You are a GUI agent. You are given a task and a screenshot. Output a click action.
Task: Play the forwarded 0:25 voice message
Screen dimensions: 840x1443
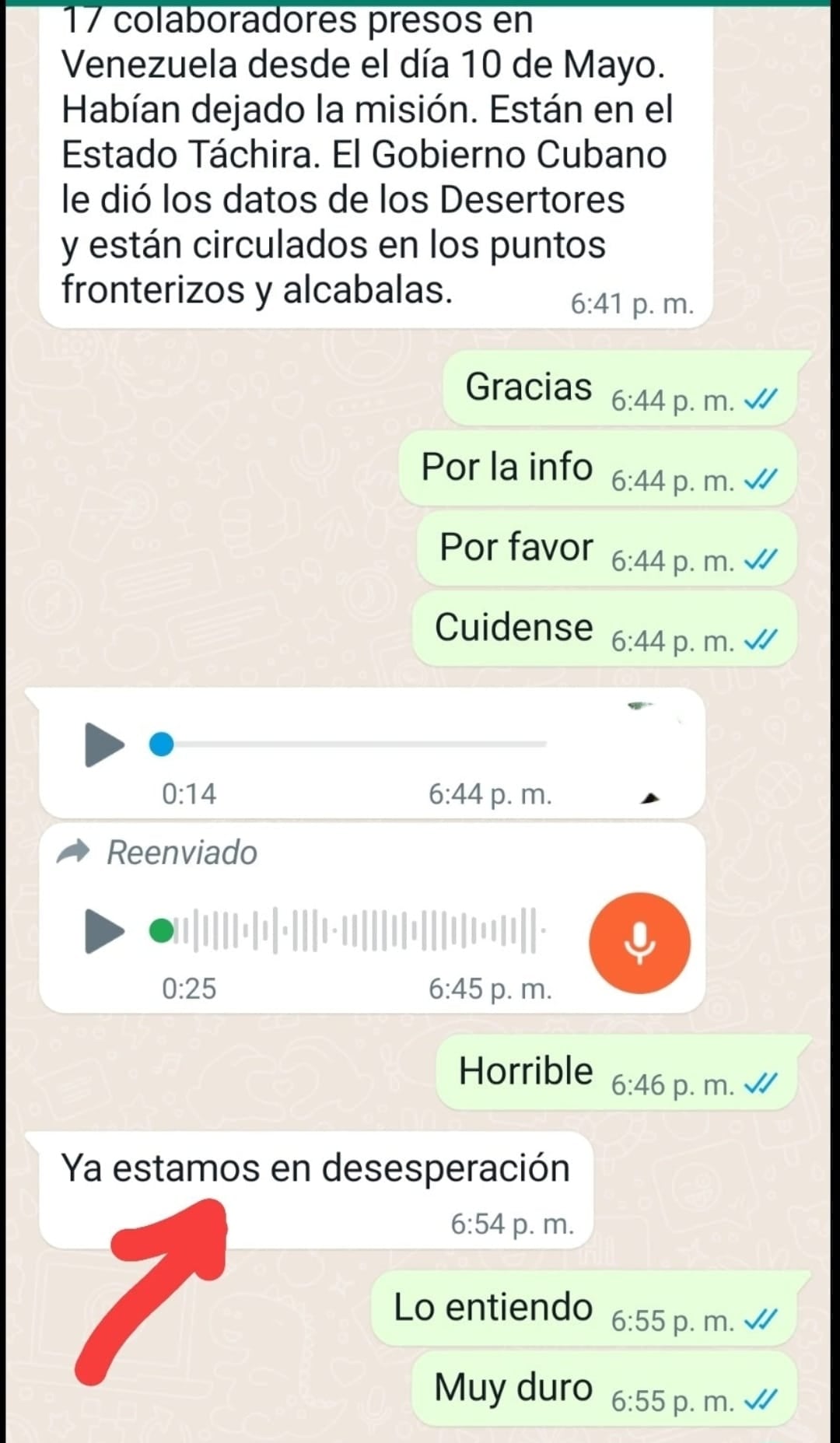click(103, 930)
